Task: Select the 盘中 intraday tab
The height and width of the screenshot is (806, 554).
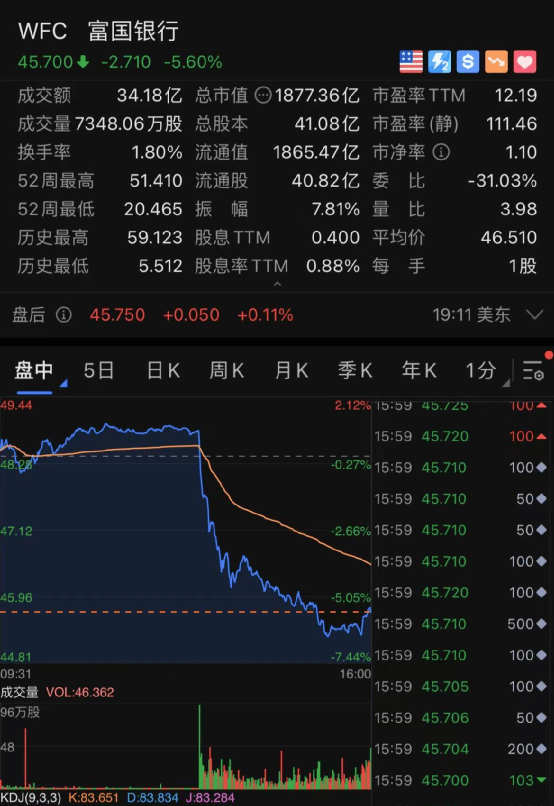Action: 34,370
